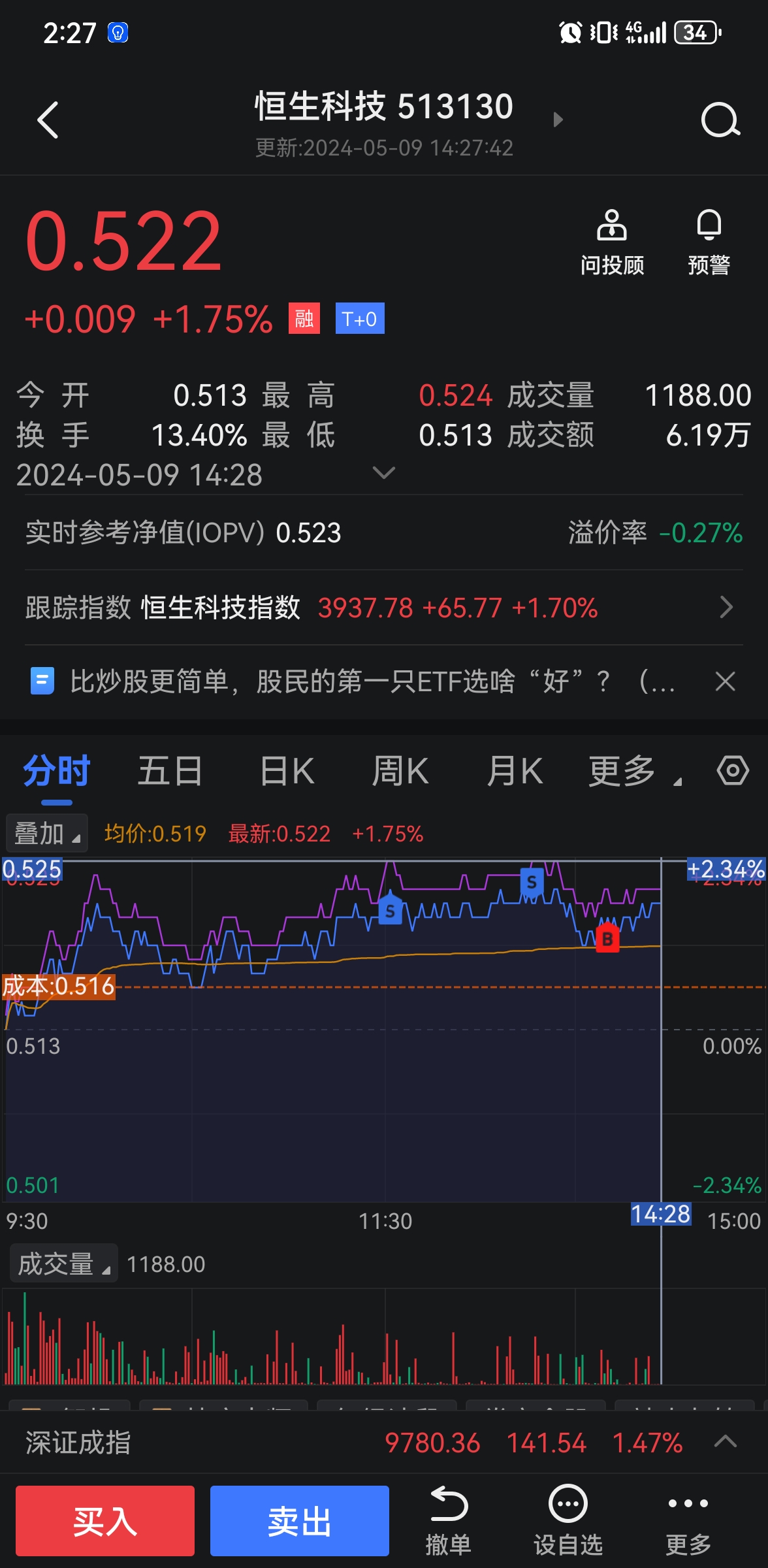Set a price alert with 预警
768x1568 pixels.
coord(709,243)
